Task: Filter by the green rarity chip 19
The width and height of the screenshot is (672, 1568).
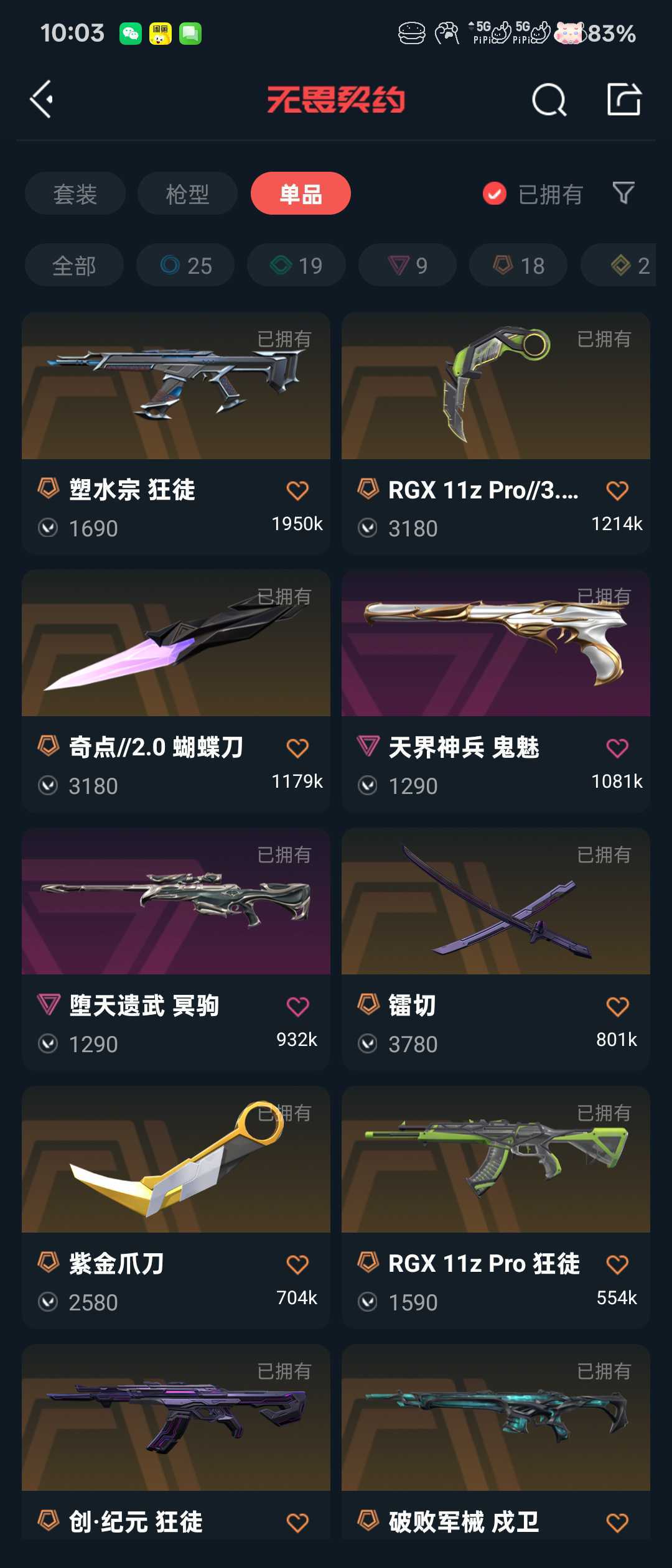Action: (x=296, y=265)
